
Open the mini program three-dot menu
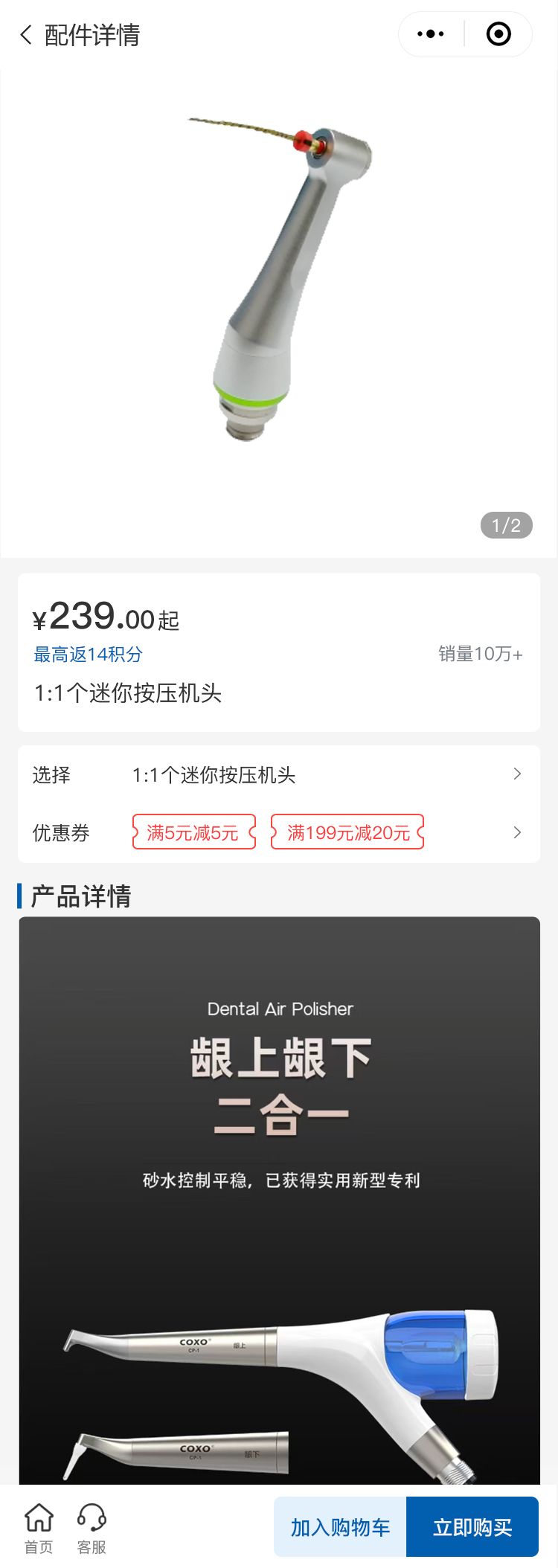pos(431,34)
